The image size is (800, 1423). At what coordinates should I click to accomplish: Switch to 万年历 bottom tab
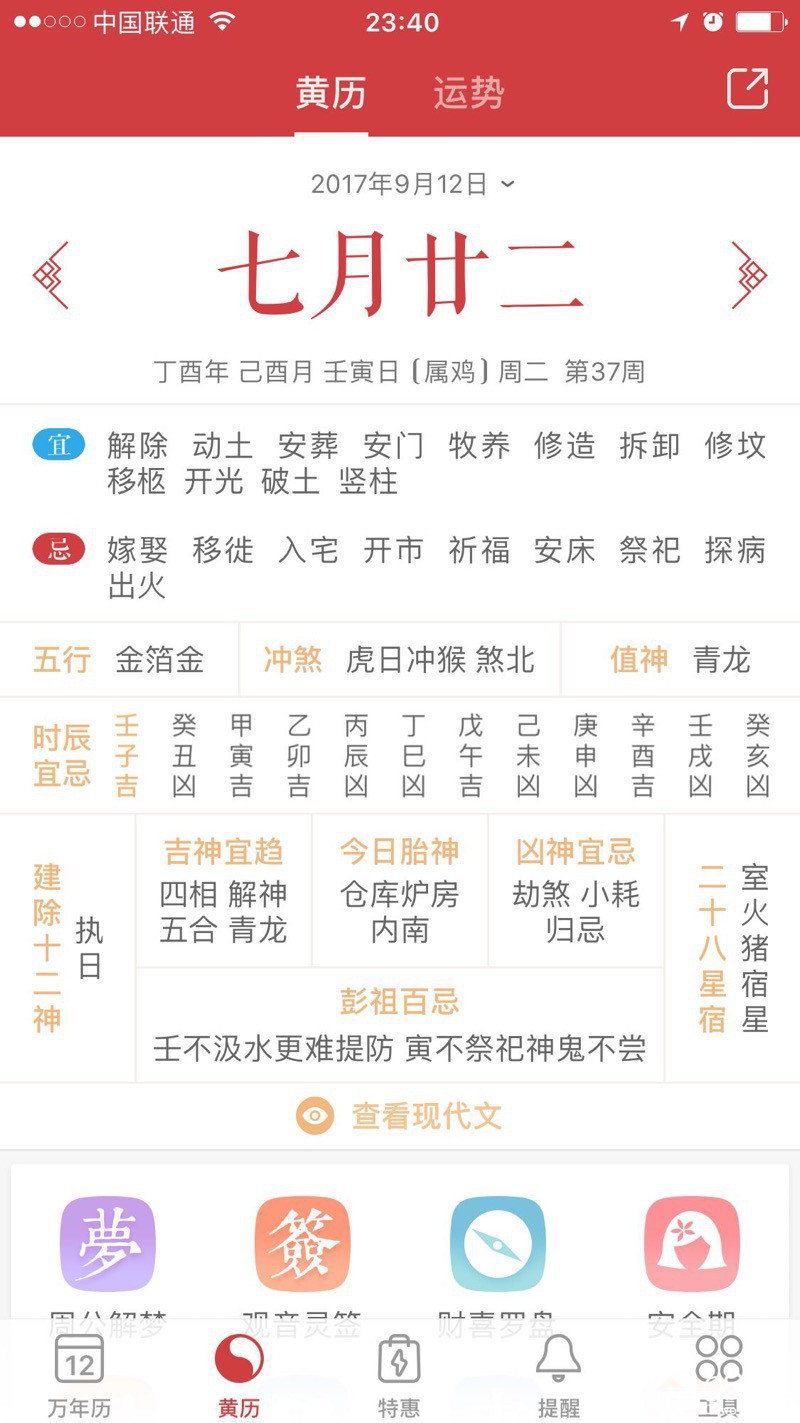[79, 1375]
